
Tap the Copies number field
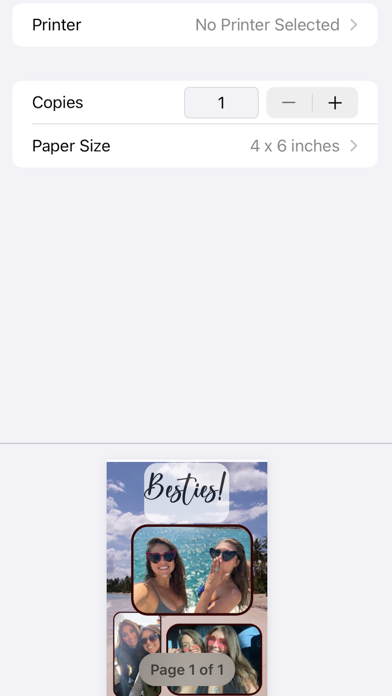pyautogui.click(x=221, y=103)
